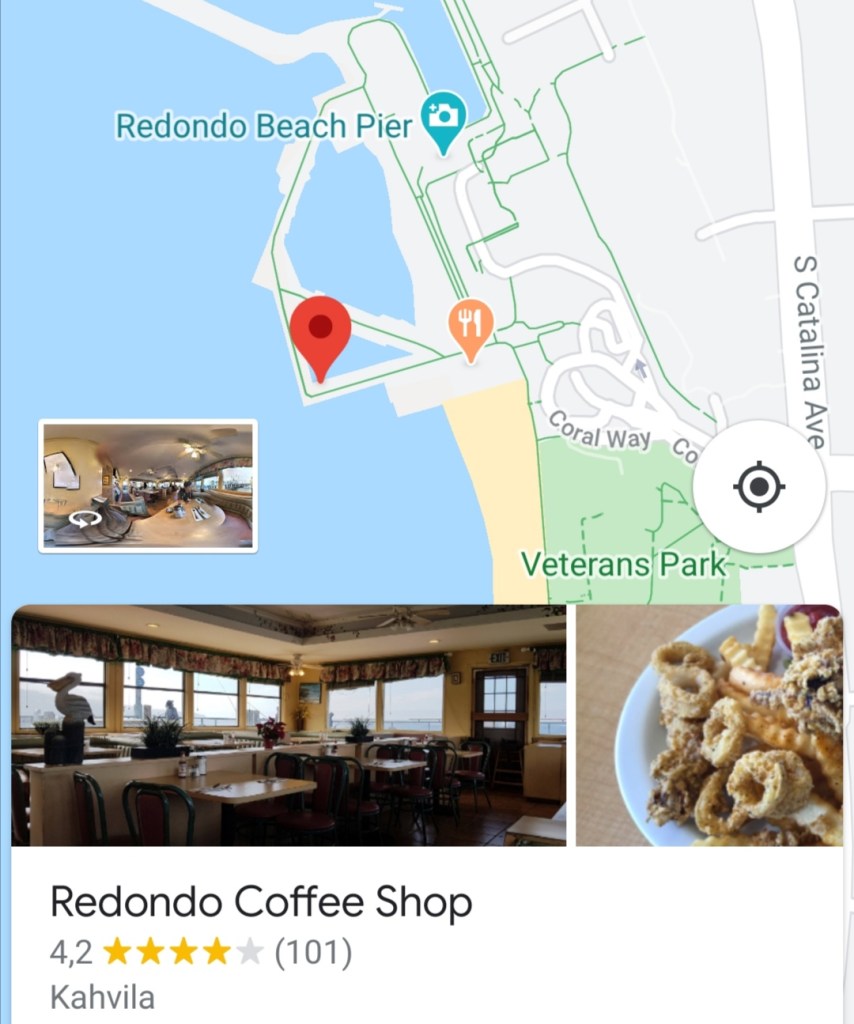
Task: Open the 360° Street View thumbnail
Action: (148, 486)
